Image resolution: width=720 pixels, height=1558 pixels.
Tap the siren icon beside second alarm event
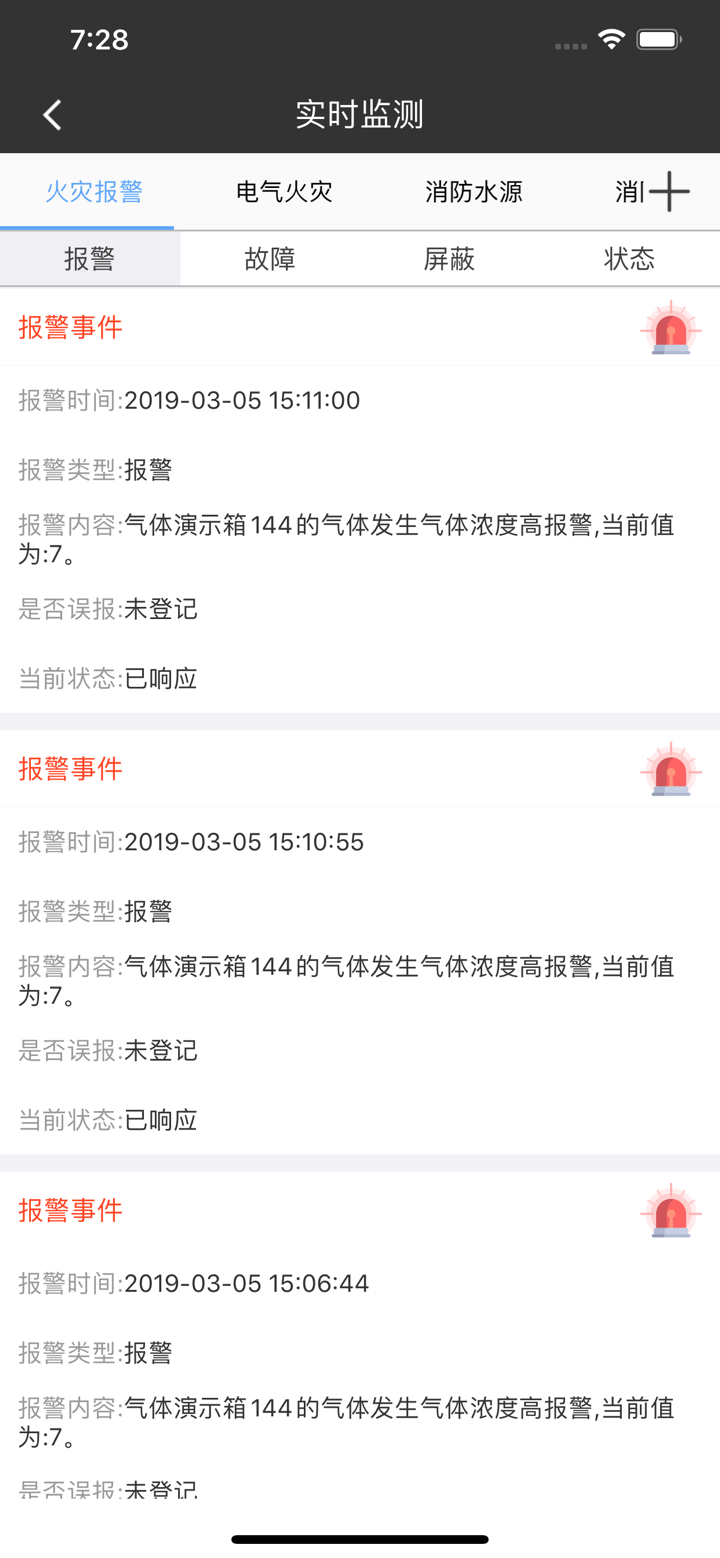[x=670, y=770]
